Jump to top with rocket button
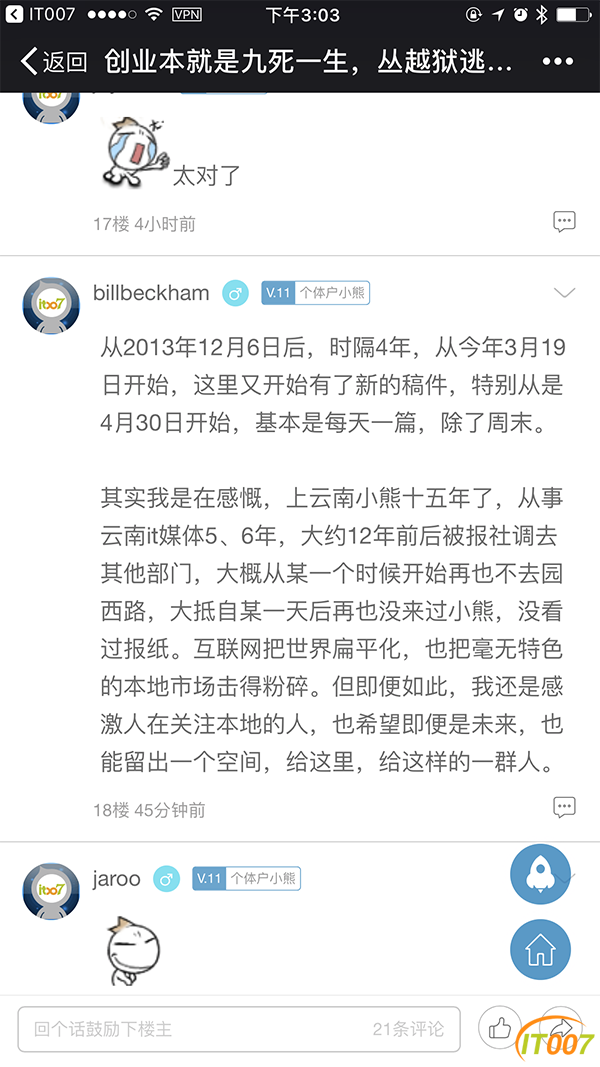 [540, 874]
